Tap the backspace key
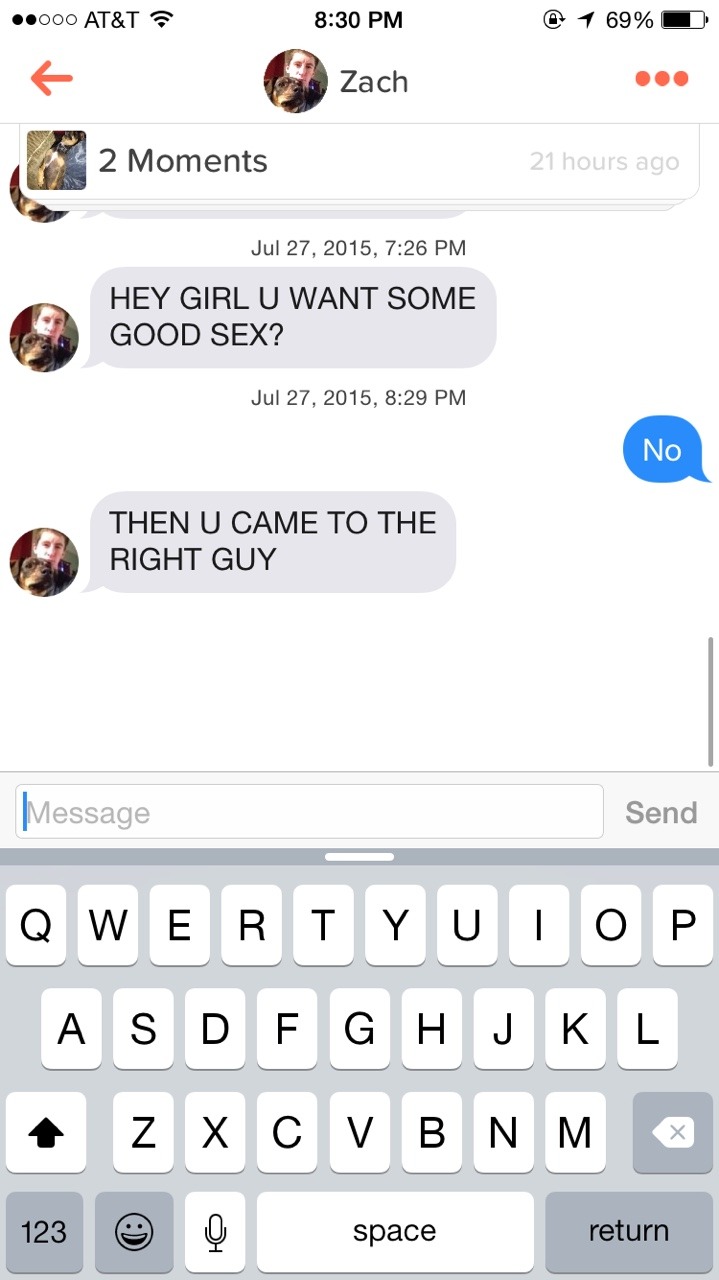The width and height of the screenshot is (719, 1280). click(x=672, y=1132)
